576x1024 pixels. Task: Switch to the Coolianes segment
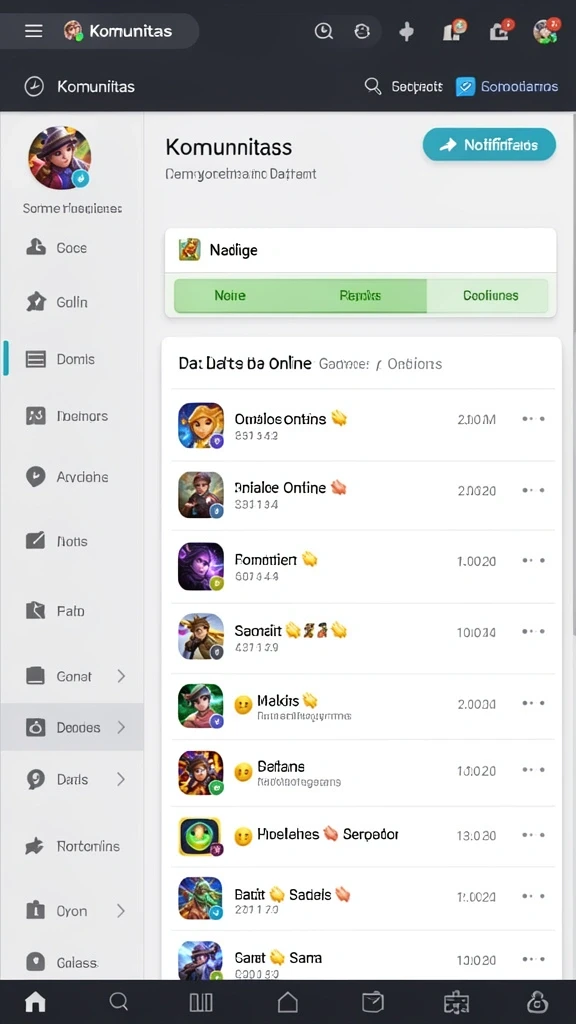pos(490,295)
